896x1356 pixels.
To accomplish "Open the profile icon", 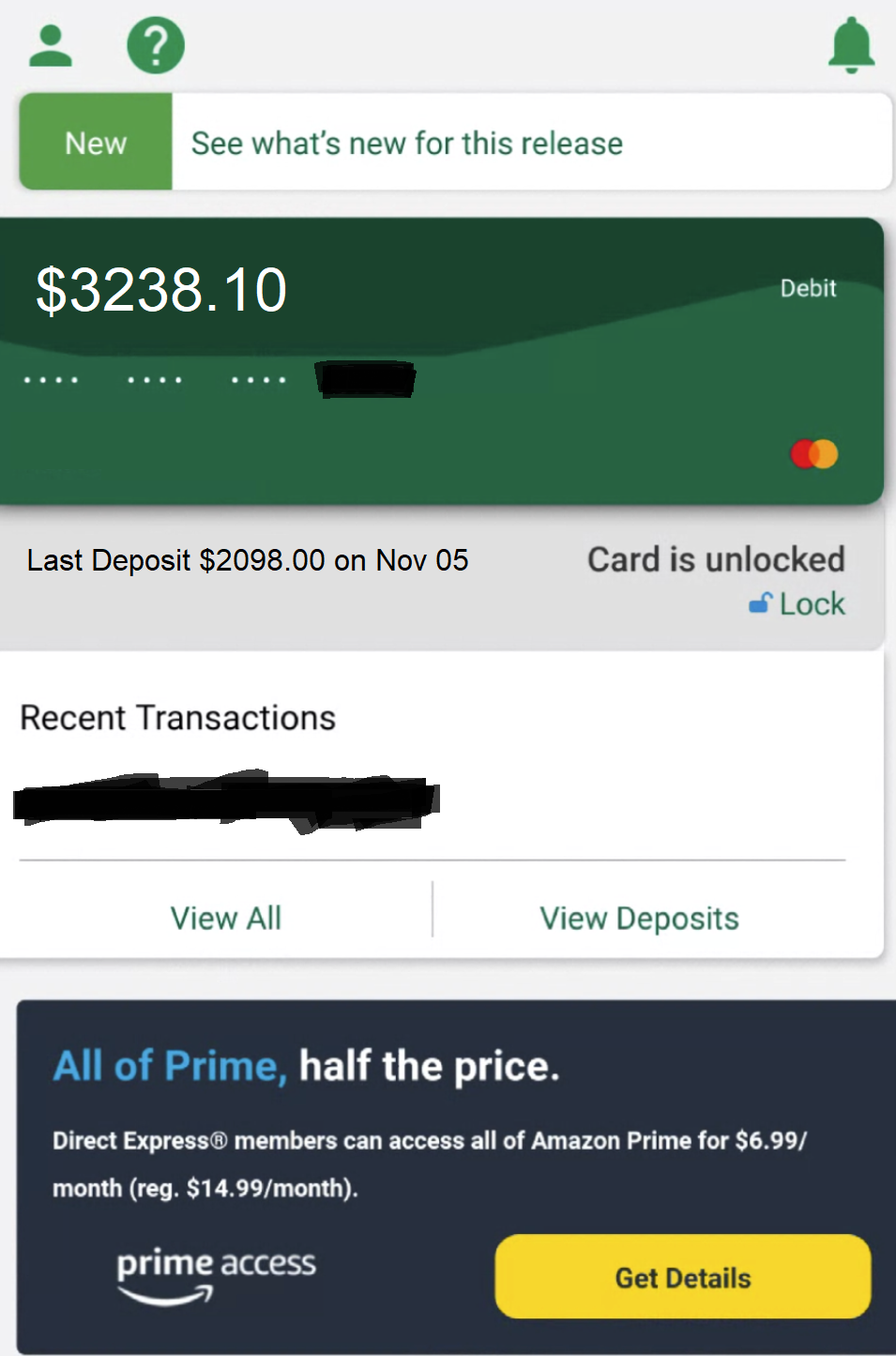I will coord(51,46).
